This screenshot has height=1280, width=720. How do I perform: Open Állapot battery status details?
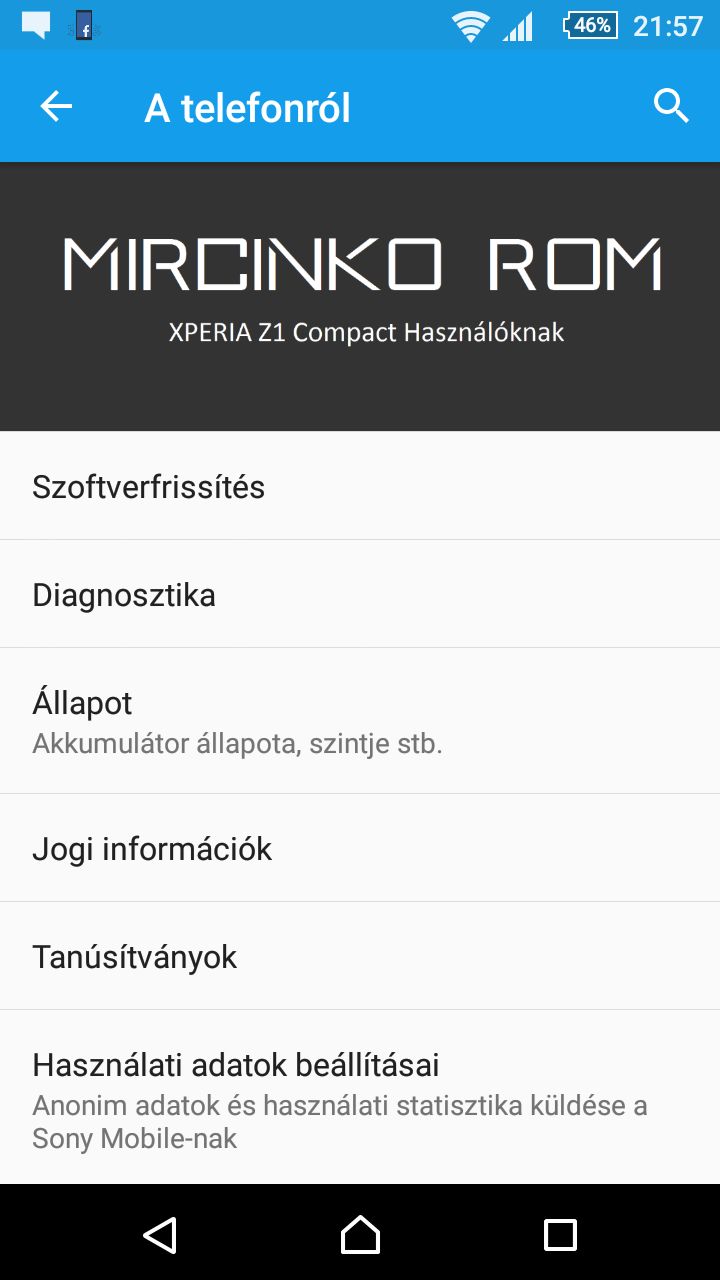(x=360, y=721)
